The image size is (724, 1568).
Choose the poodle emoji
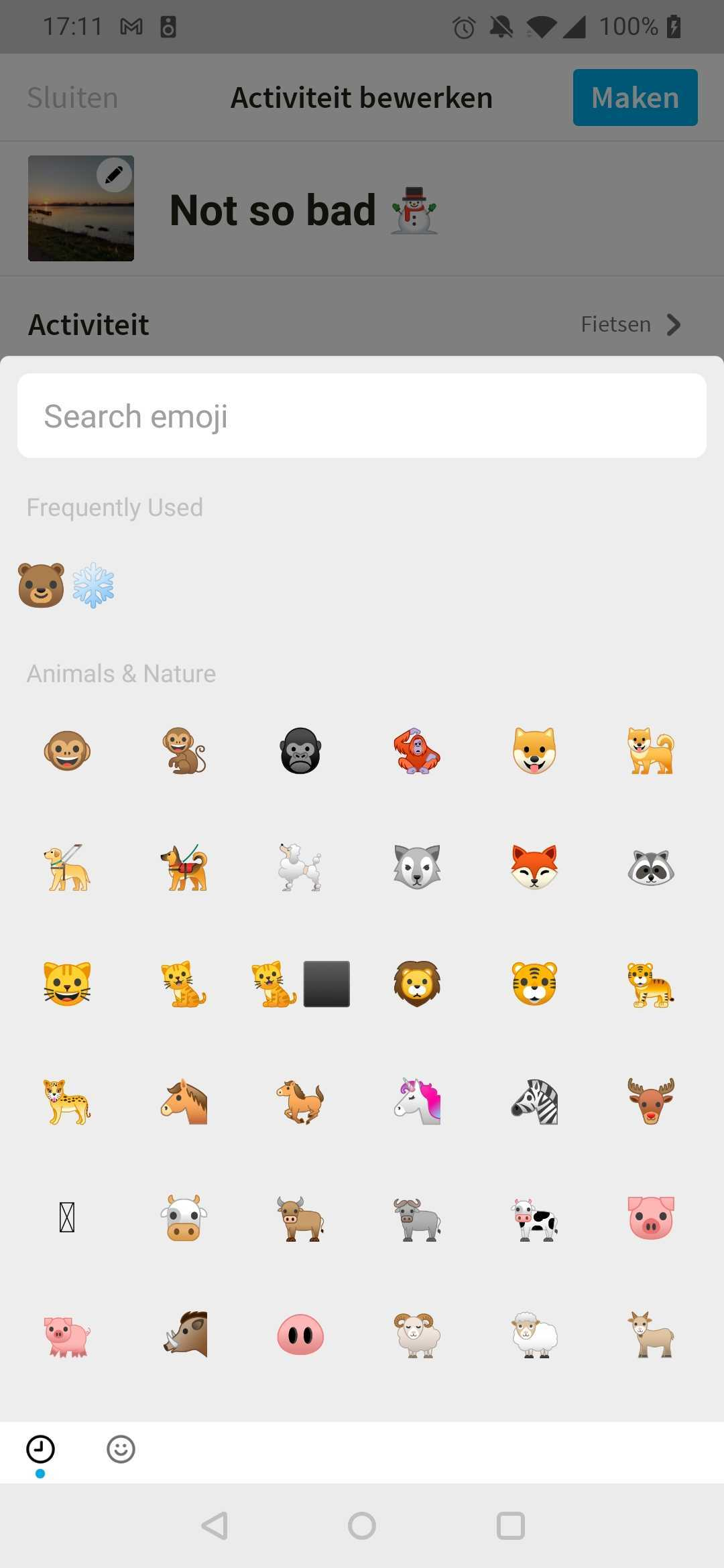[300, 867]
